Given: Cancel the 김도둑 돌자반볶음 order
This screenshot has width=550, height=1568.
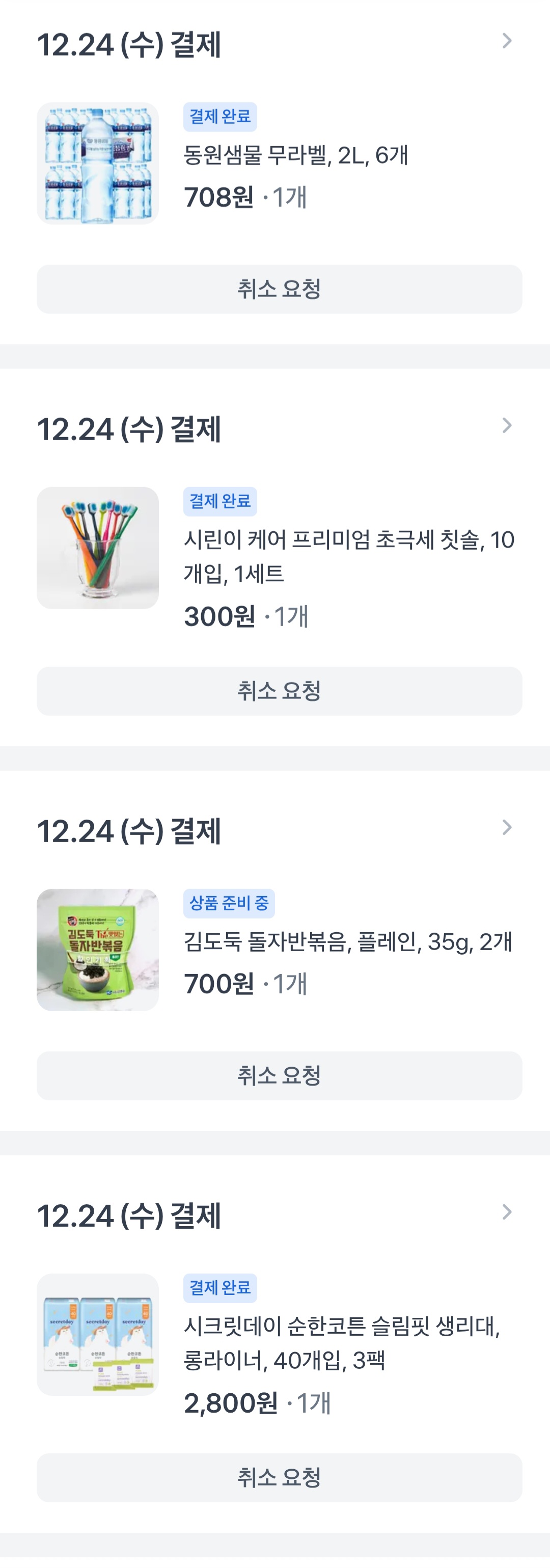Looking at the screenshot, I should tap(279, 1075).
